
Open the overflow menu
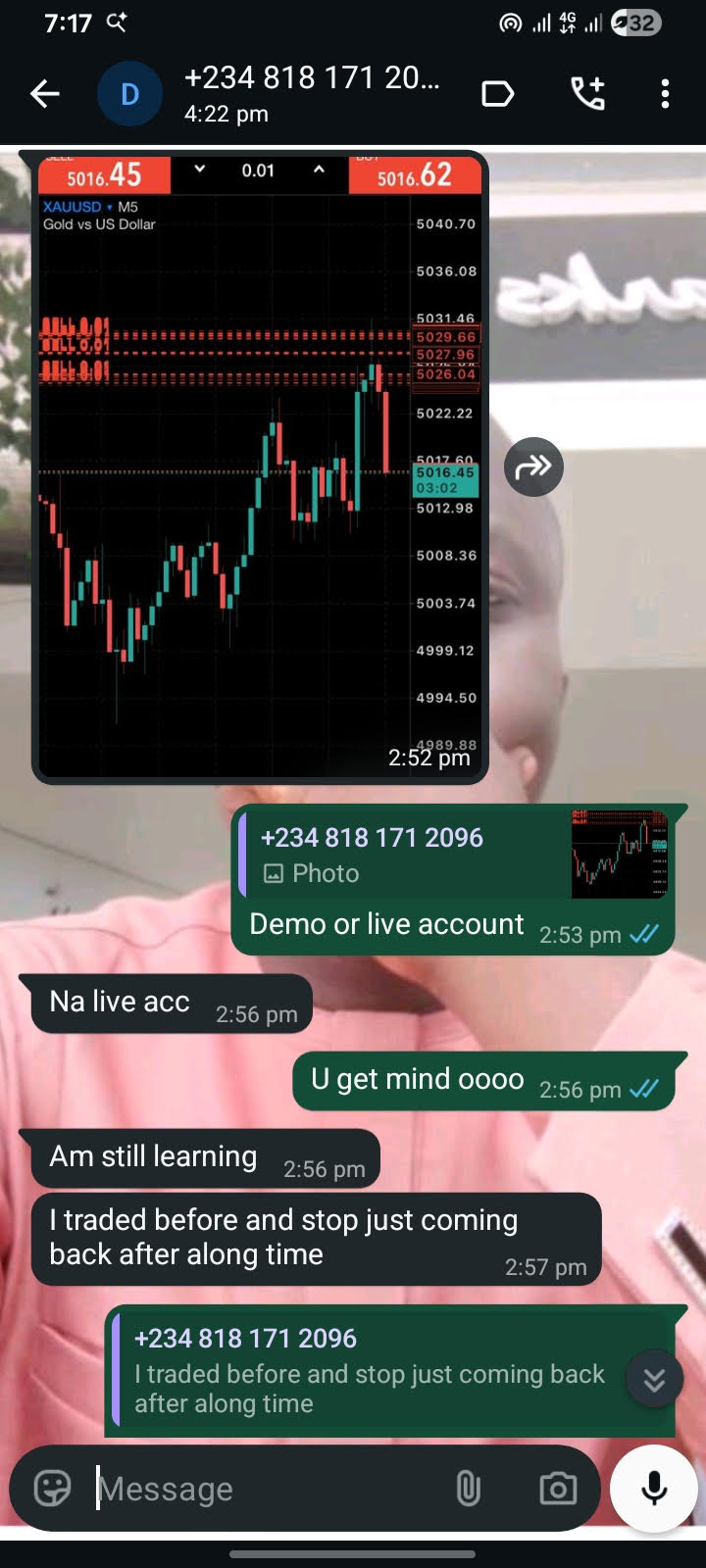click(665, 94)
